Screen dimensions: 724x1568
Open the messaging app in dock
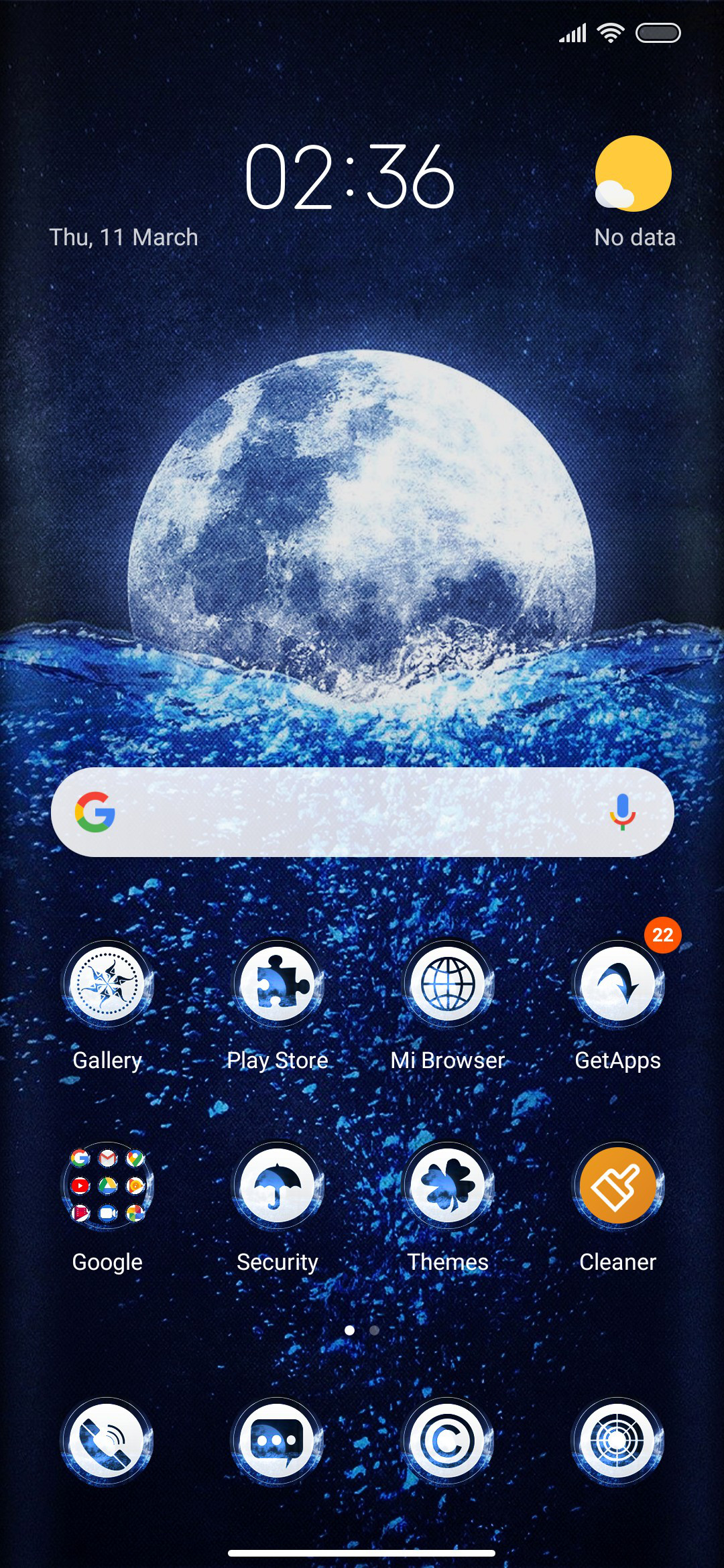coord(278,1441)
